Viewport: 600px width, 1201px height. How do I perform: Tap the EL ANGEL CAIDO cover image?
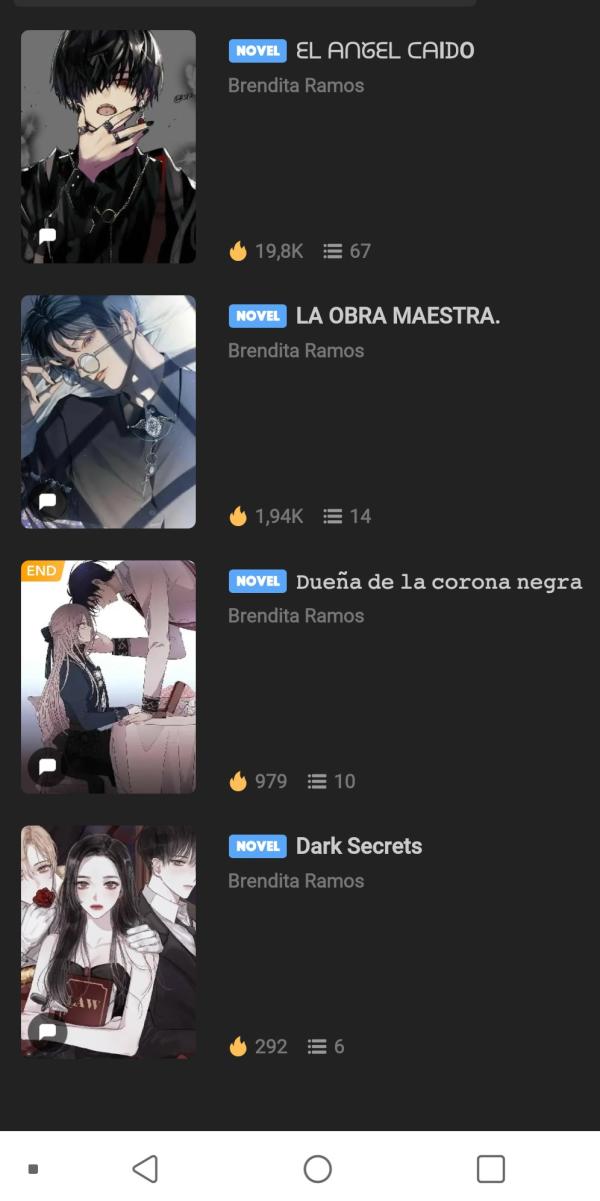pos(108,147)
